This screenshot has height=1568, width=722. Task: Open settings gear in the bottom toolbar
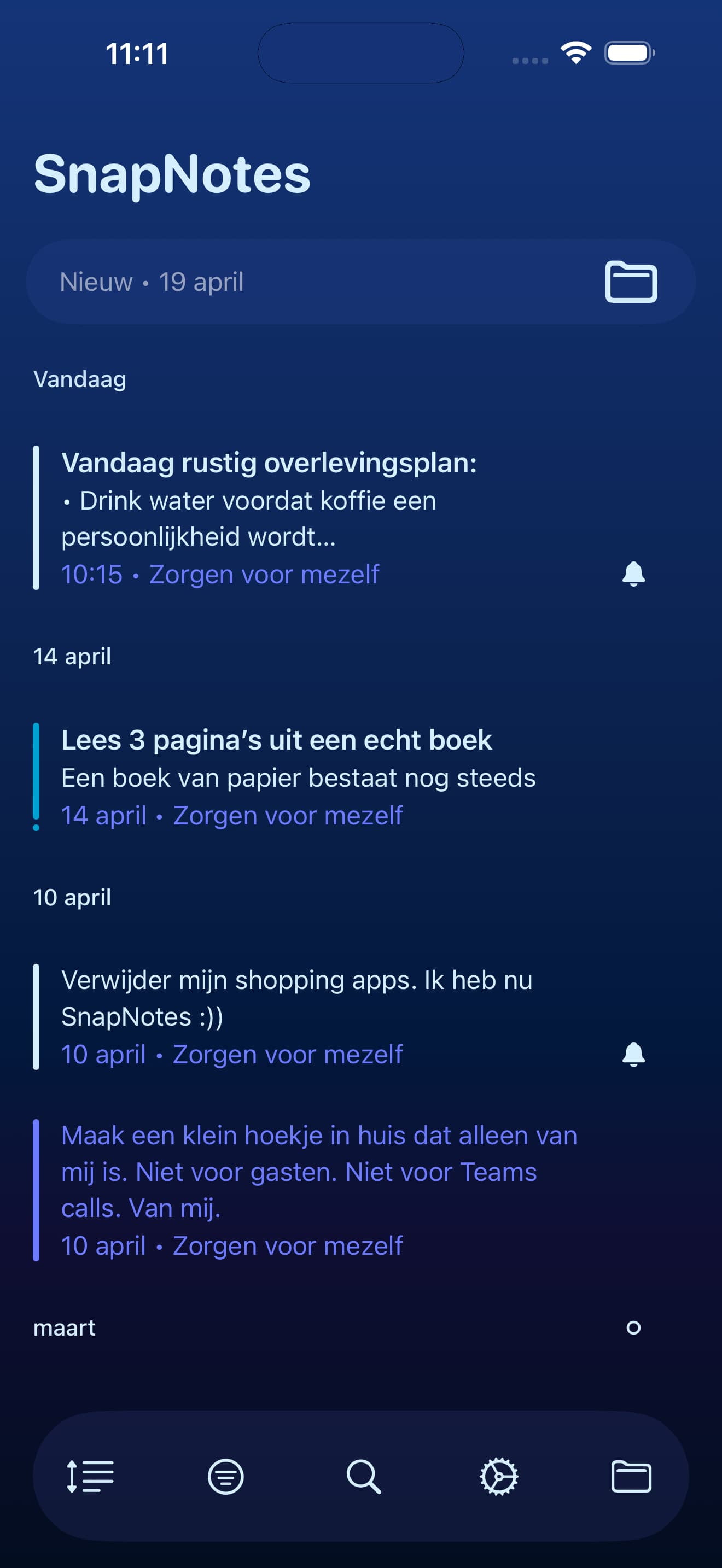click(x=499, y=1477)
